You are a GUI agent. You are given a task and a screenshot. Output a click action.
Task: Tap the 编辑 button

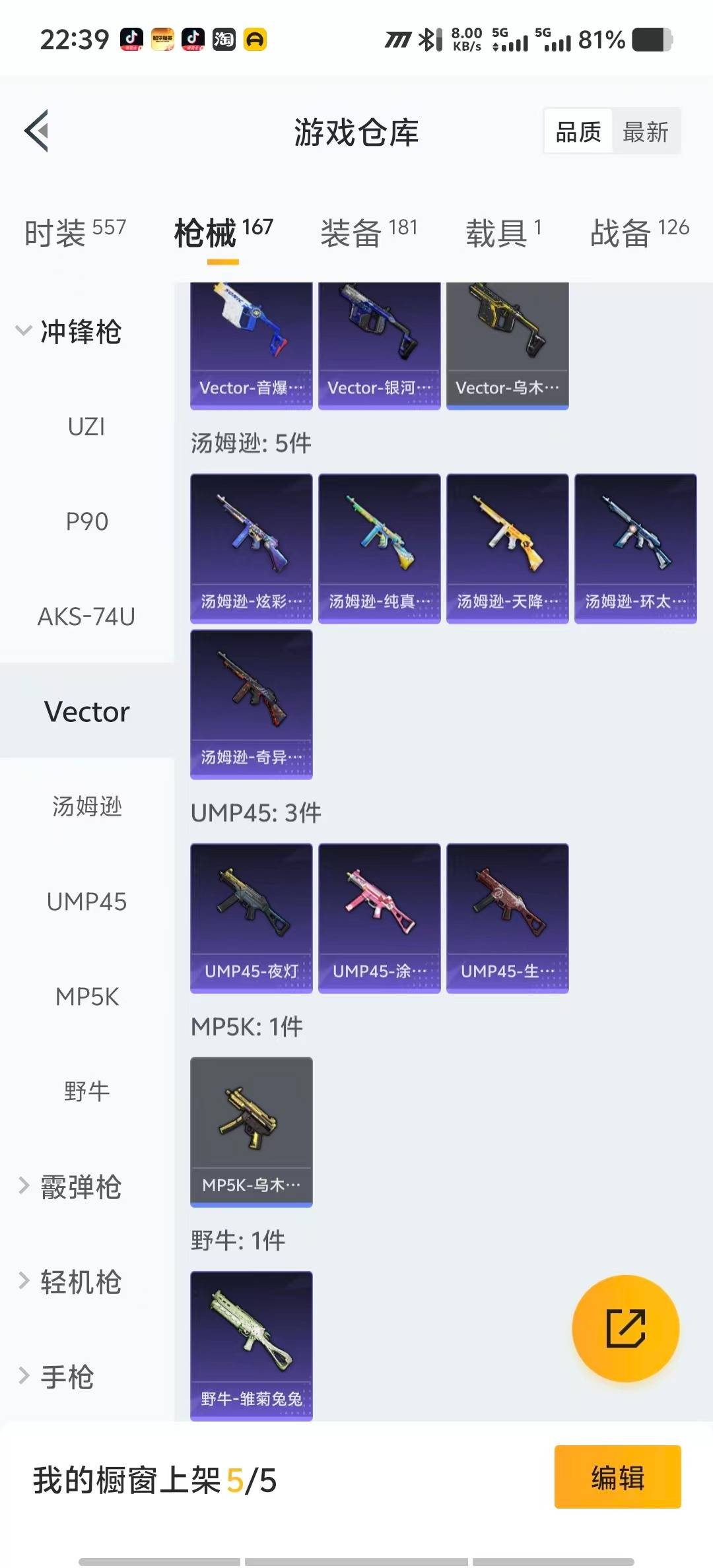point(617,1478)
